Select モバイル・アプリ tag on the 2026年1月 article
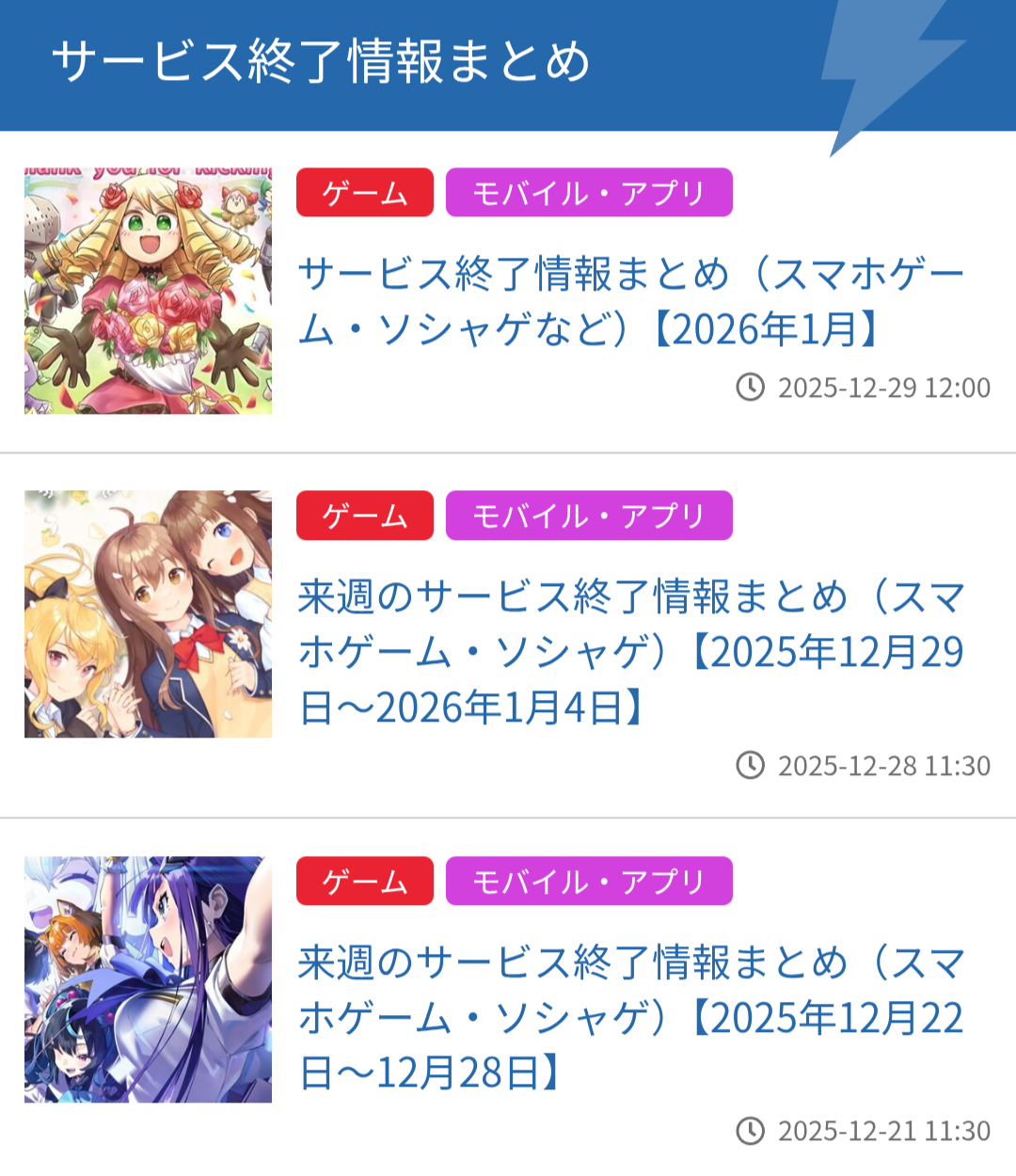Viewport: 1016px width, 1176px height. pos(589,193)
